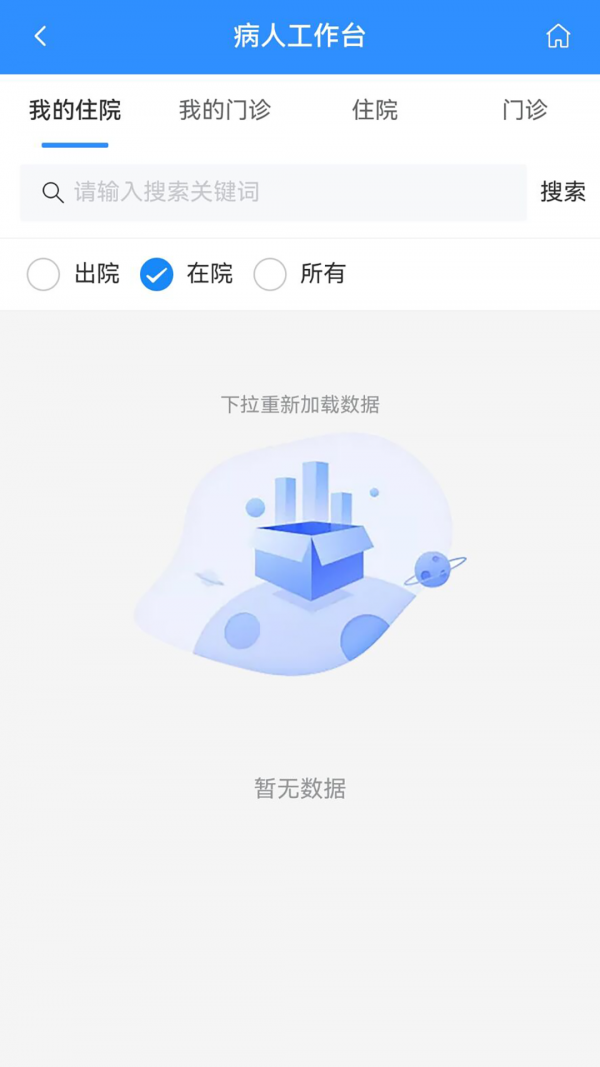Select the 出院 filter
This screenshot has height=1067, width=600.
point(44,274)
